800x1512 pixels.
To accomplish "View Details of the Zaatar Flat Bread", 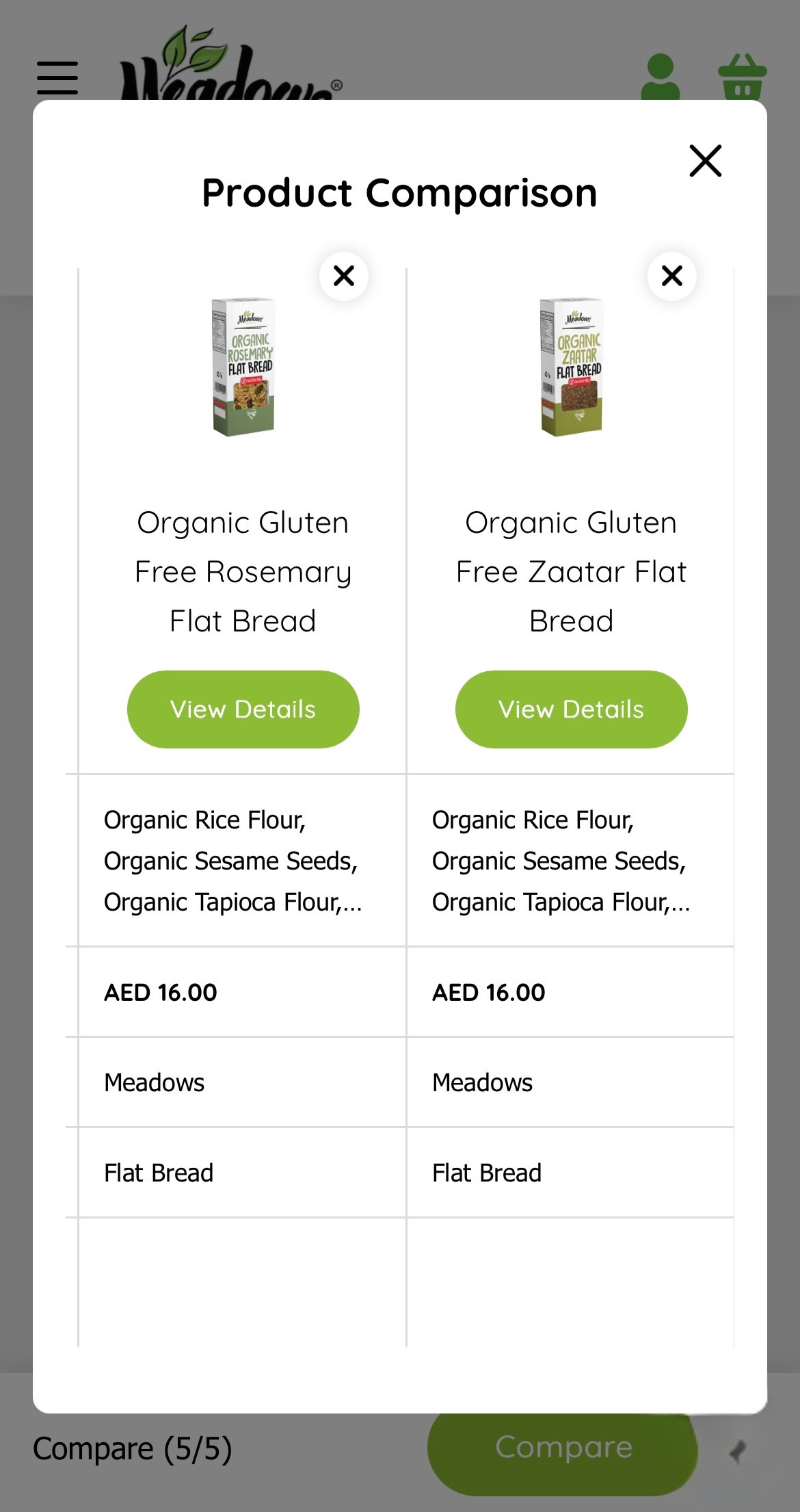I will (571, 709).
